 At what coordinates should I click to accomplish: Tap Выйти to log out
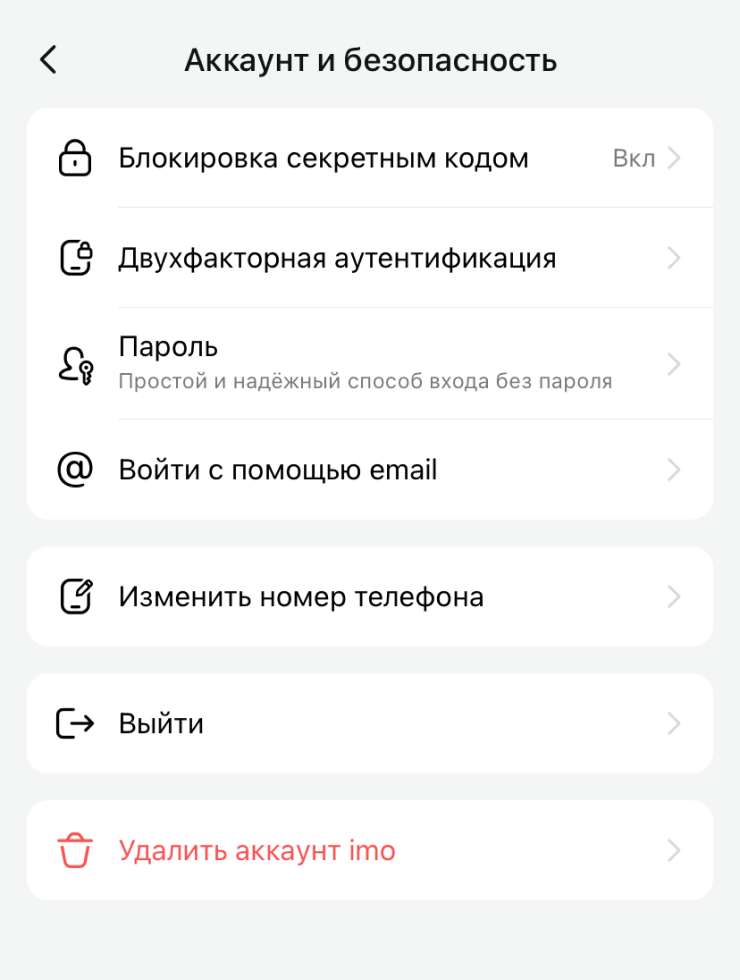369,723
